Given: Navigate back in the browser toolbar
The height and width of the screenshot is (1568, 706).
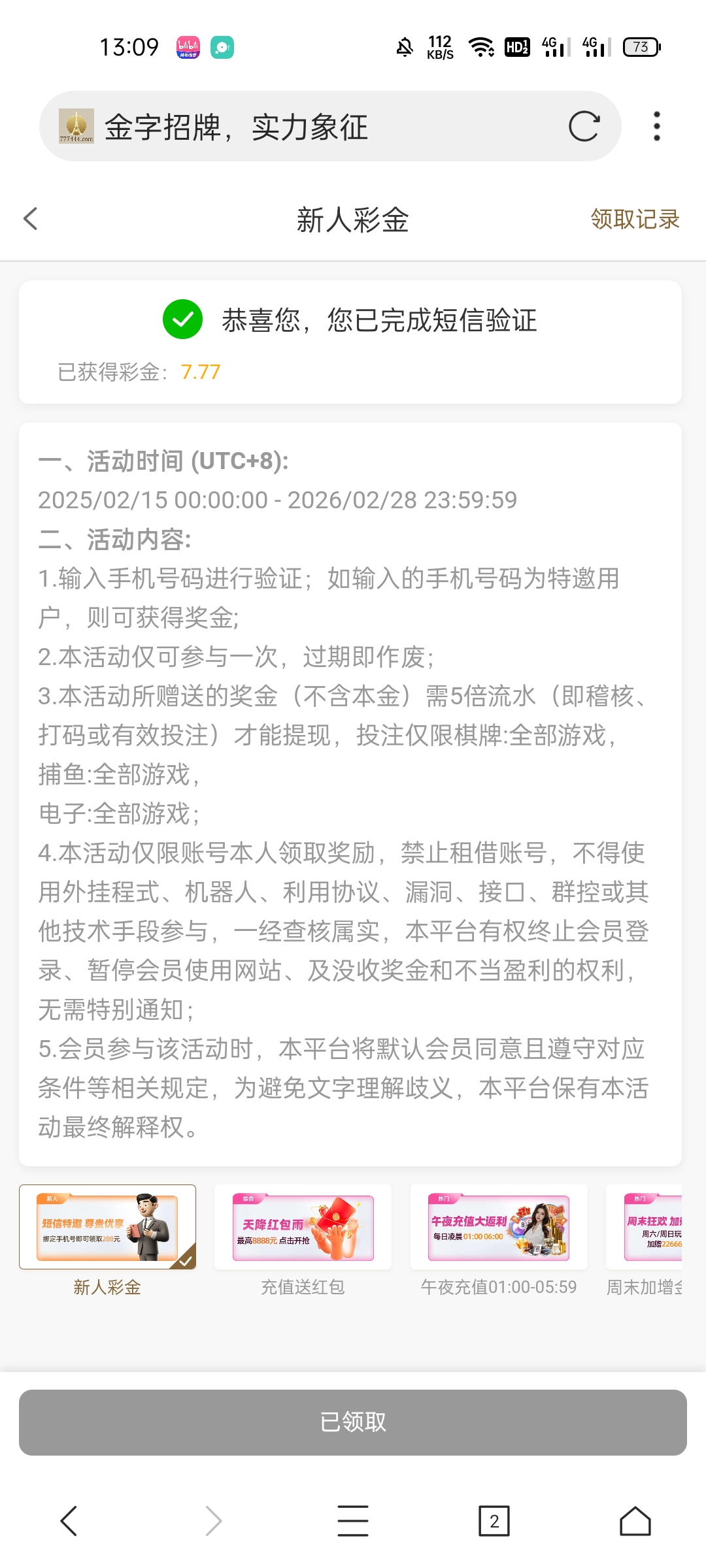Looking at the screenshot, I should click(69, 1521).
